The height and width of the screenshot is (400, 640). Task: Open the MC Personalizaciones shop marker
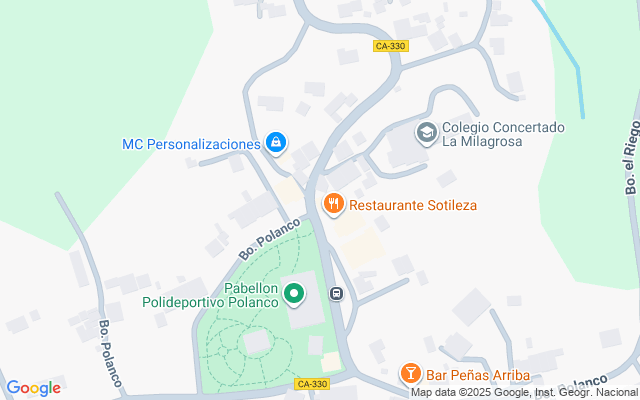(x=275, y=144)
